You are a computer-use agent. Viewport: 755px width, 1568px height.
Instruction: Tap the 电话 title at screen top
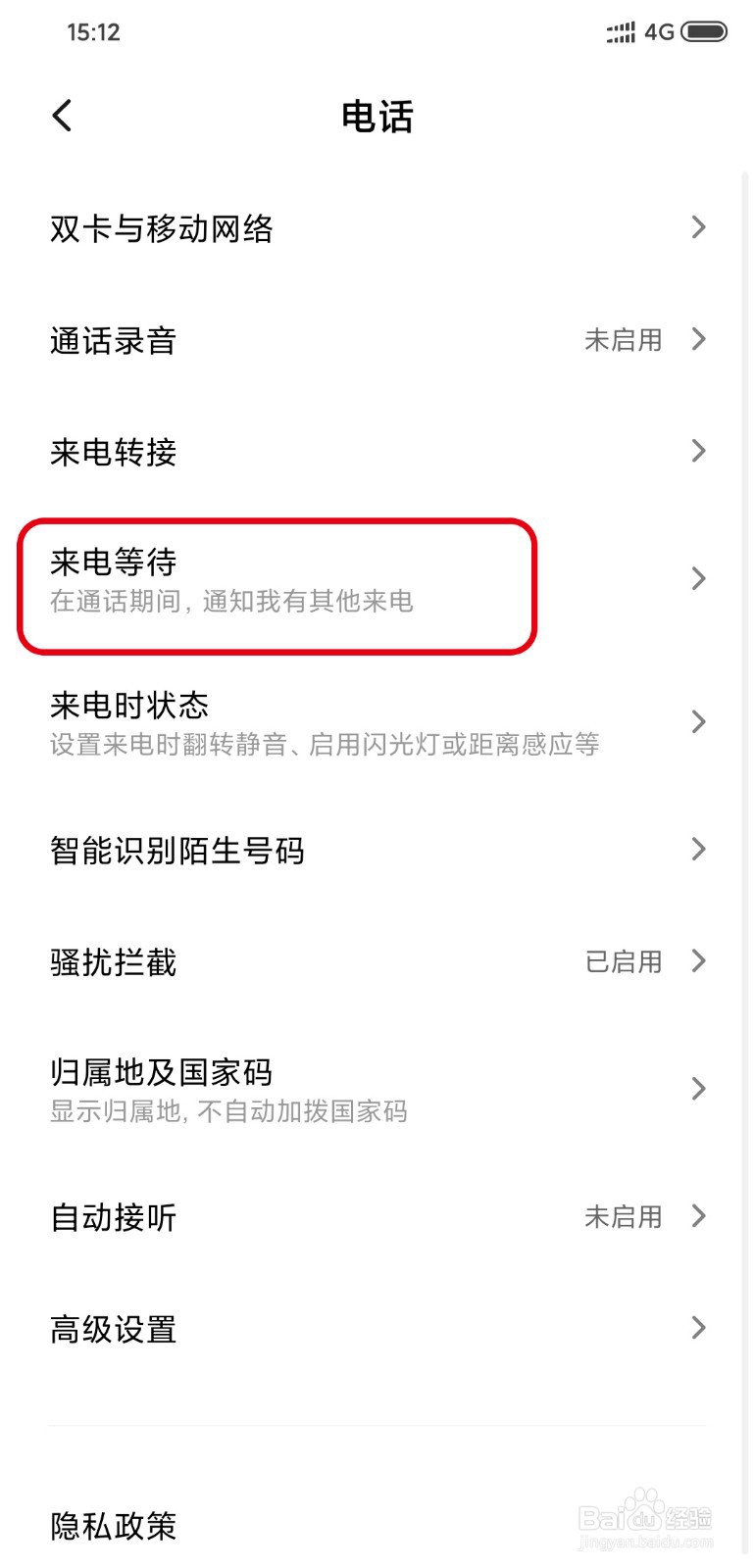coord(377,116)
